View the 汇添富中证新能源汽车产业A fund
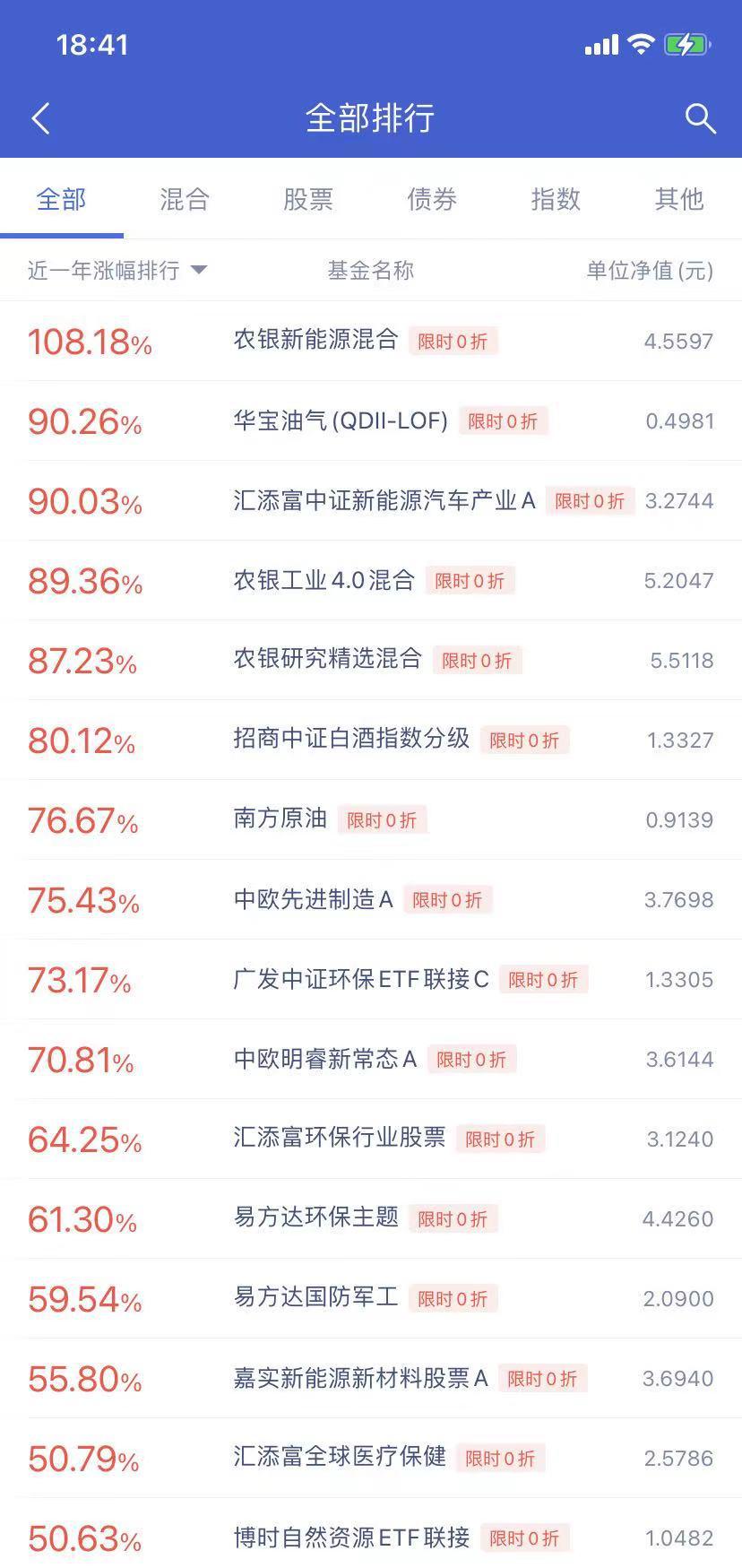Viewport: 742px width, 1568px height. tap(384, 500)
